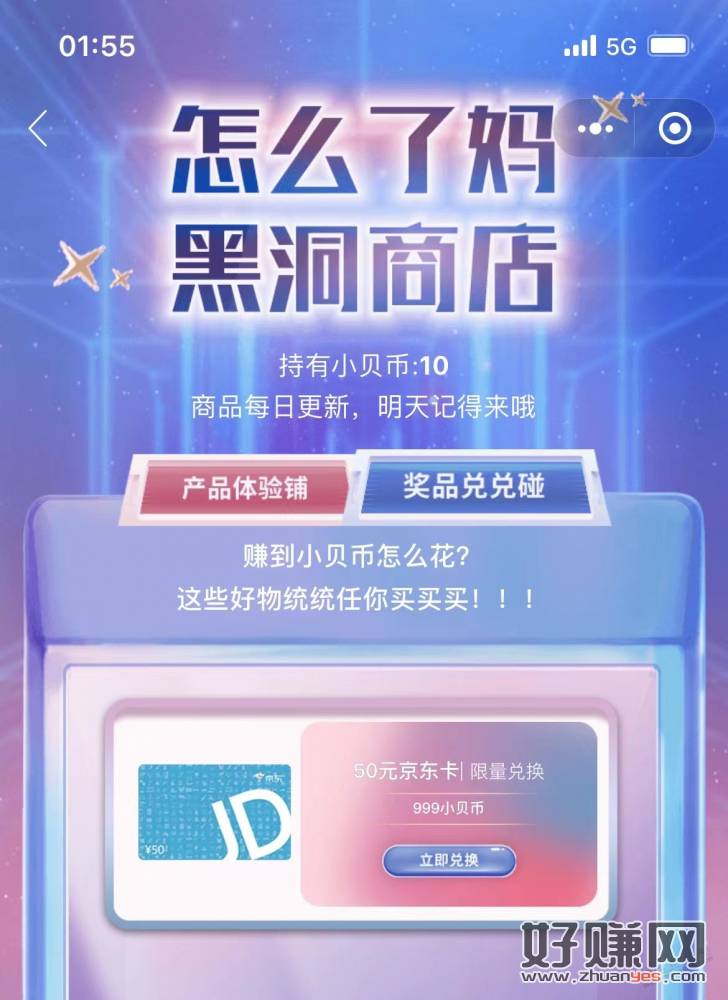Open the mini program three-dot menu

[596, 128]
